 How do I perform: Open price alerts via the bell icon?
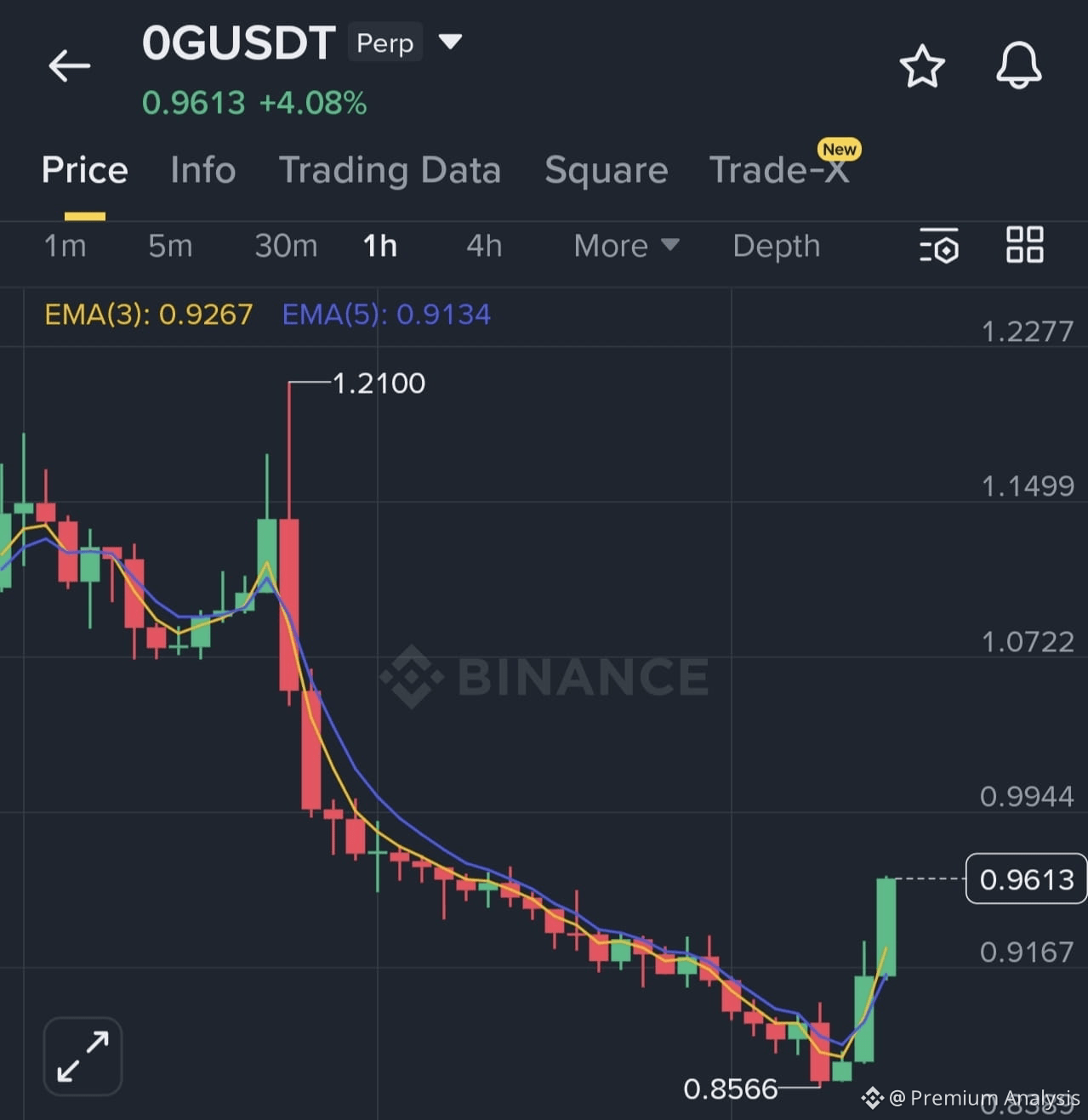[1018, 66]
